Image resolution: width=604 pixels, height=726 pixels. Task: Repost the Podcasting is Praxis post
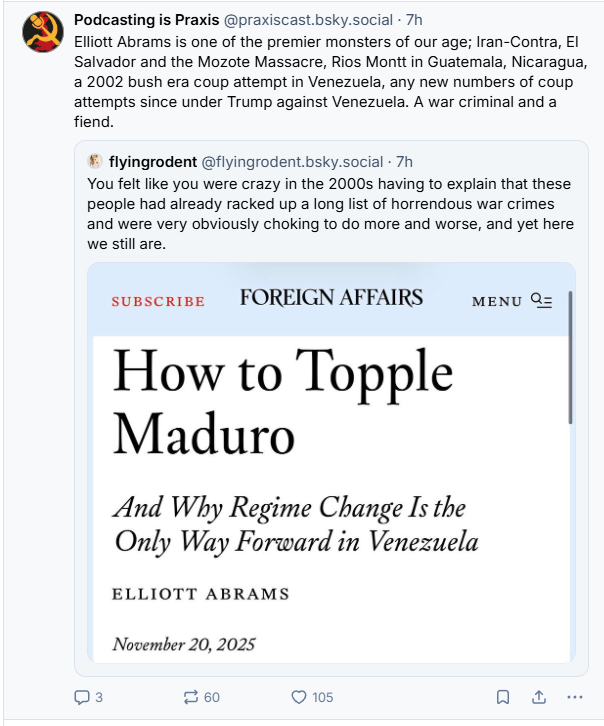[192, 697]
